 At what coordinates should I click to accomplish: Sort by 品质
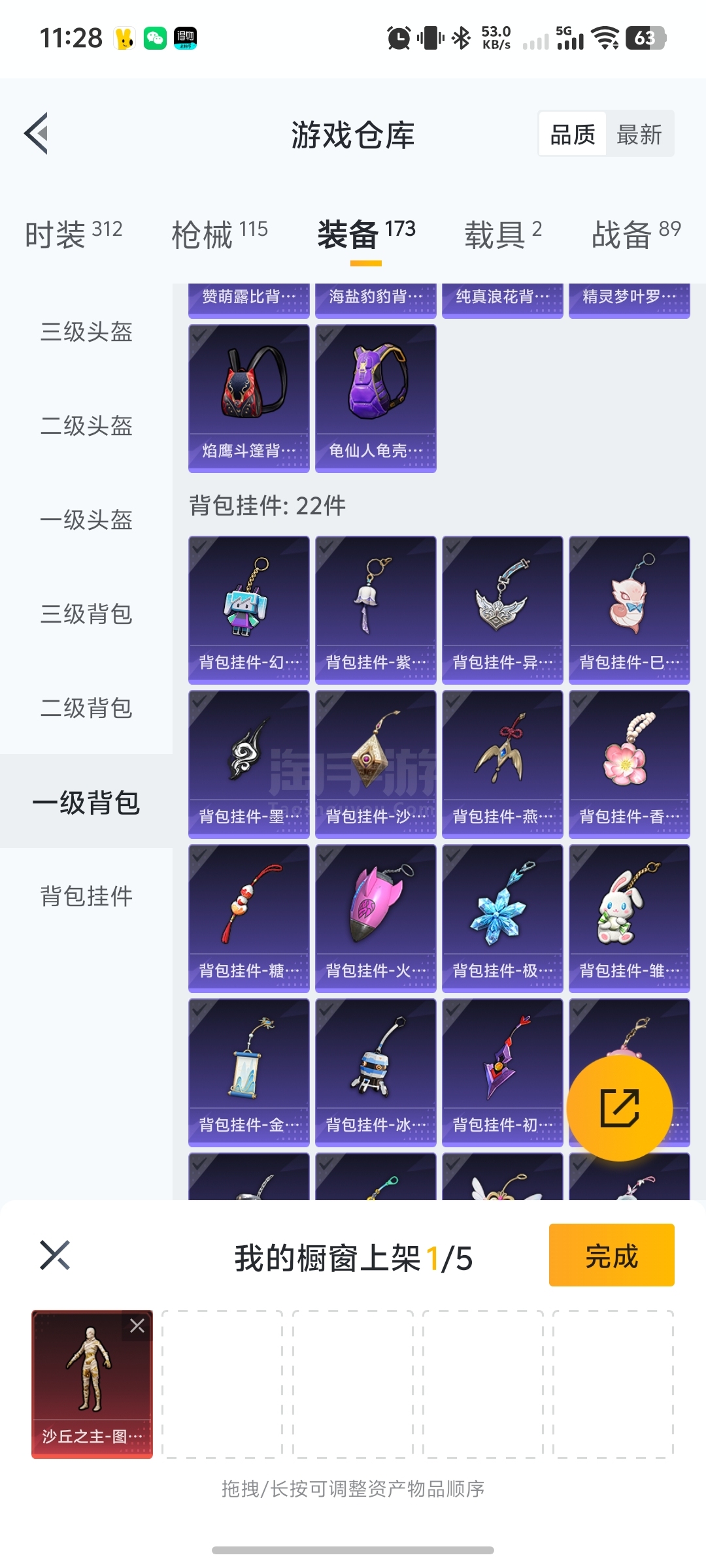click(573, 135)
